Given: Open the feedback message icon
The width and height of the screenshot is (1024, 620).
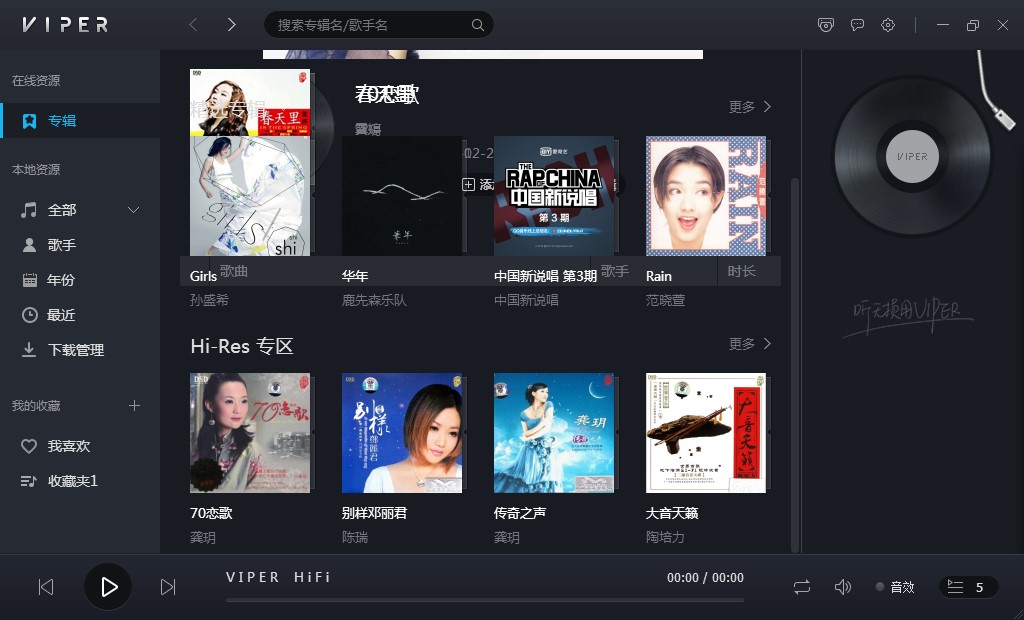Looking at the screenshot, I should 857,25.
